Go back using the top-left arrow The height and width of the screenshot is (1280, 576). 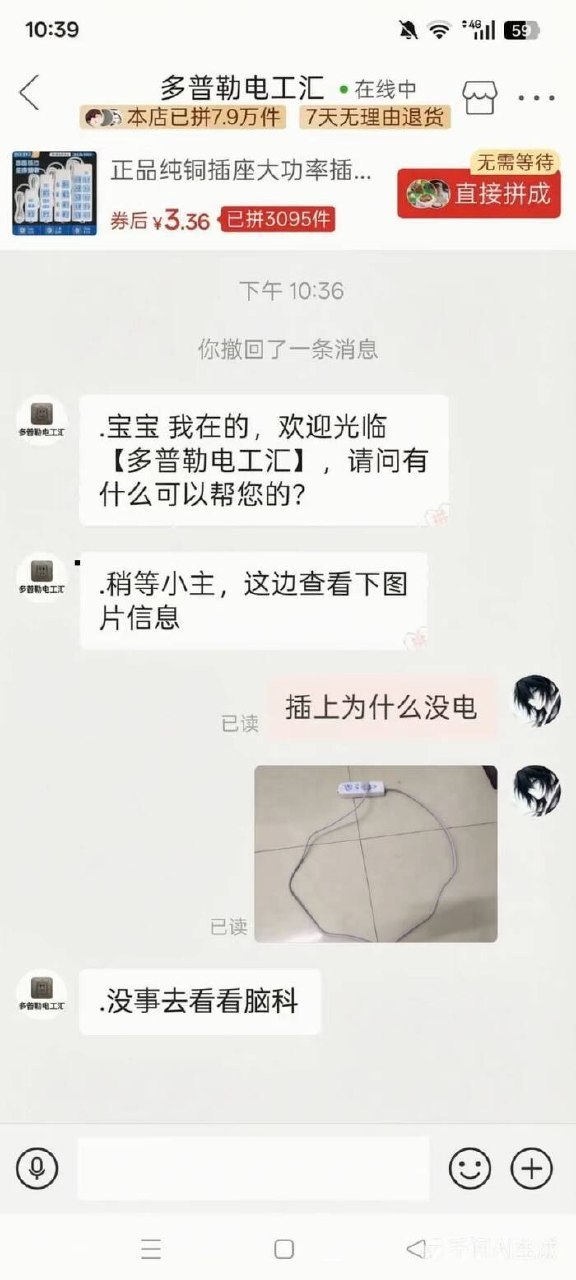tap(29, 93)
